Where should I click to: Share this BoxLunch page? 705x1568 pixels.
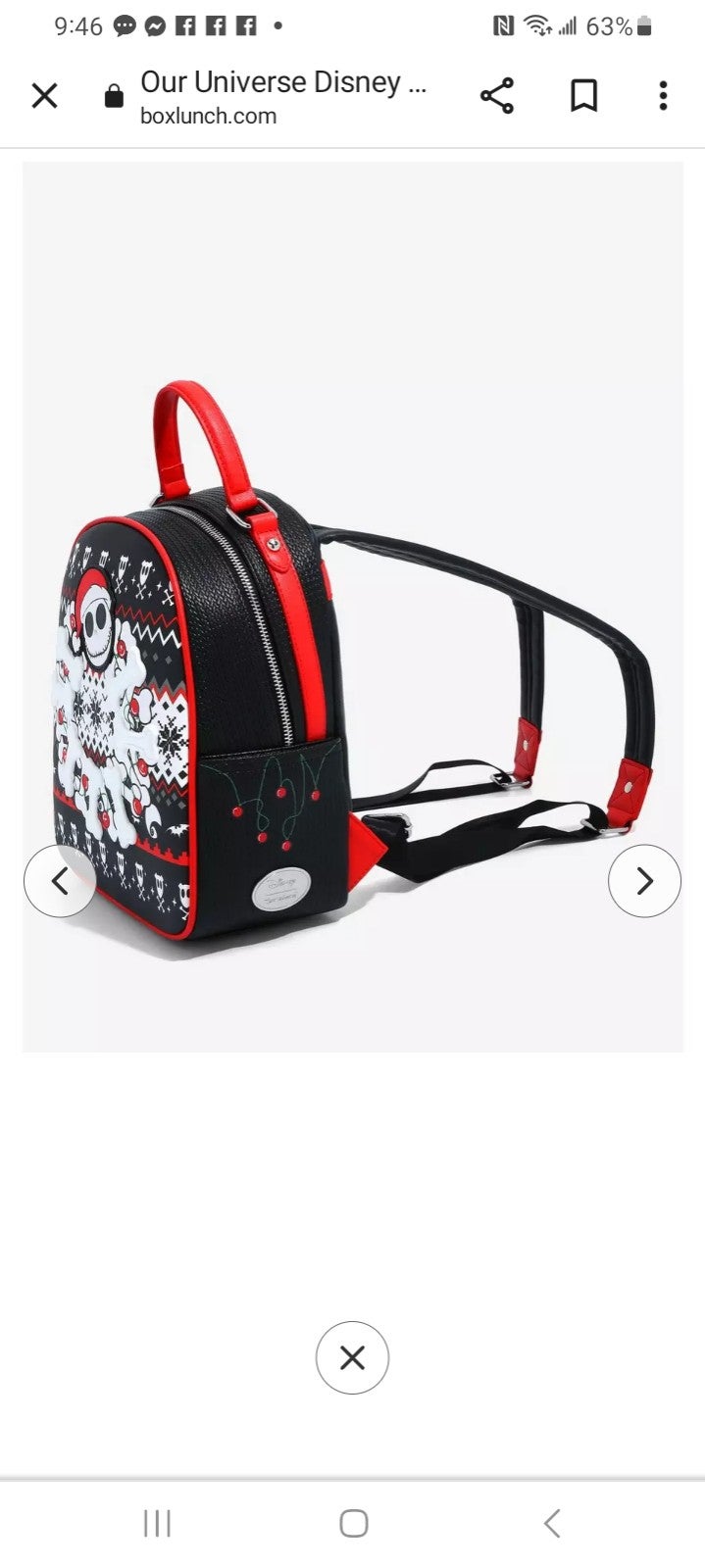[497, 96]
